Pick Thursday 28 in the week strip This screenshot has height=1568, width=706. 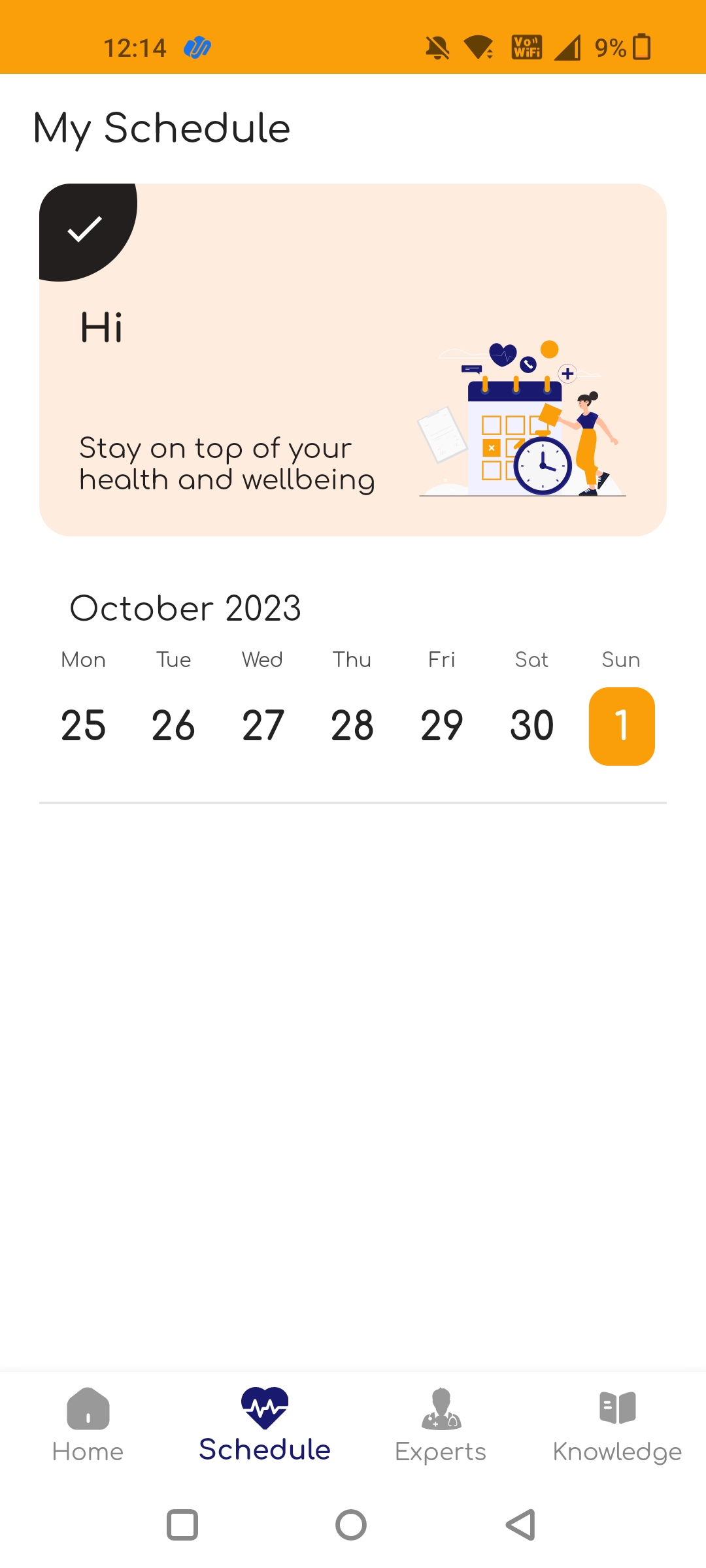pyautogui.click(x=352, y=725)
